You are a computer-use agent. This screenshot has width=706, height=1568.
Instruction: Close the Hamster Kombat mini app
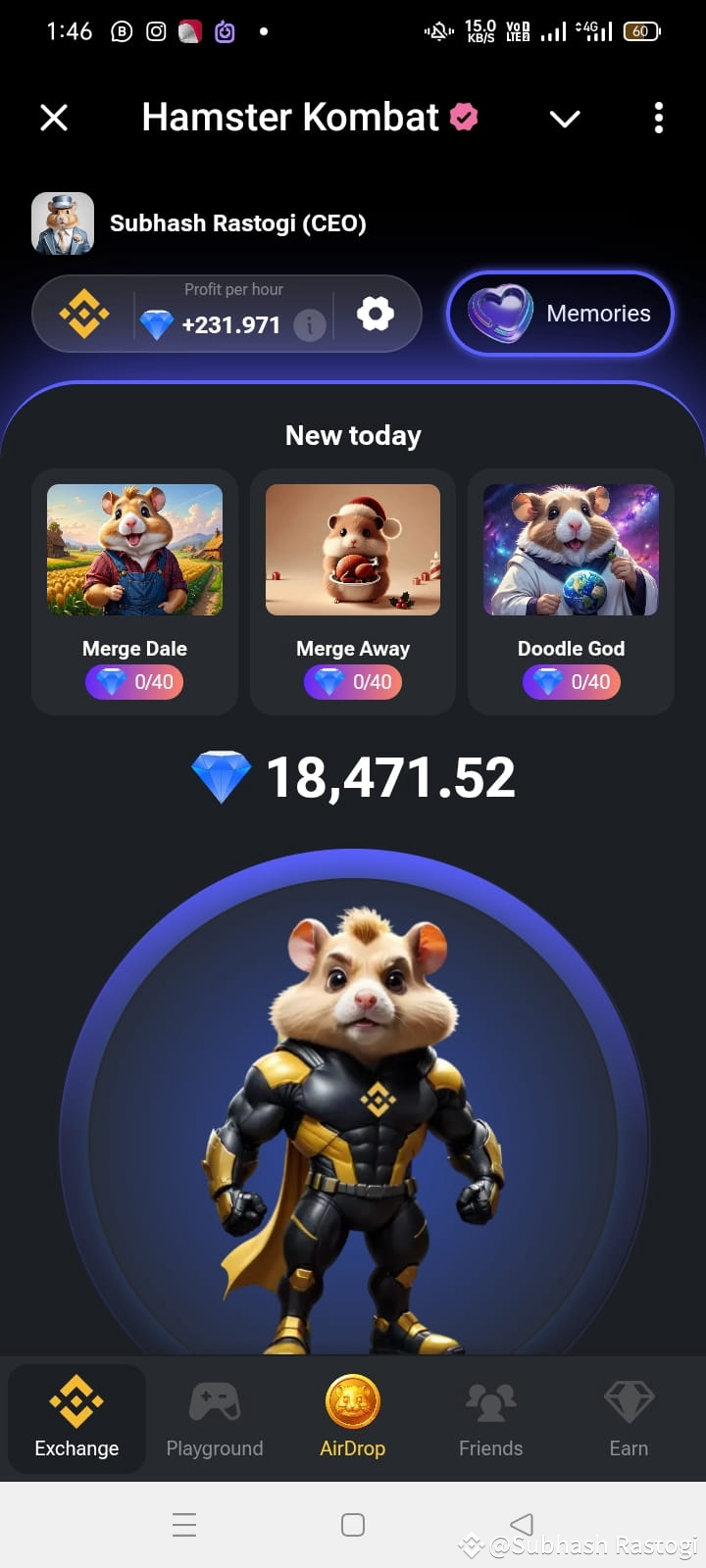tap(55, 117)
